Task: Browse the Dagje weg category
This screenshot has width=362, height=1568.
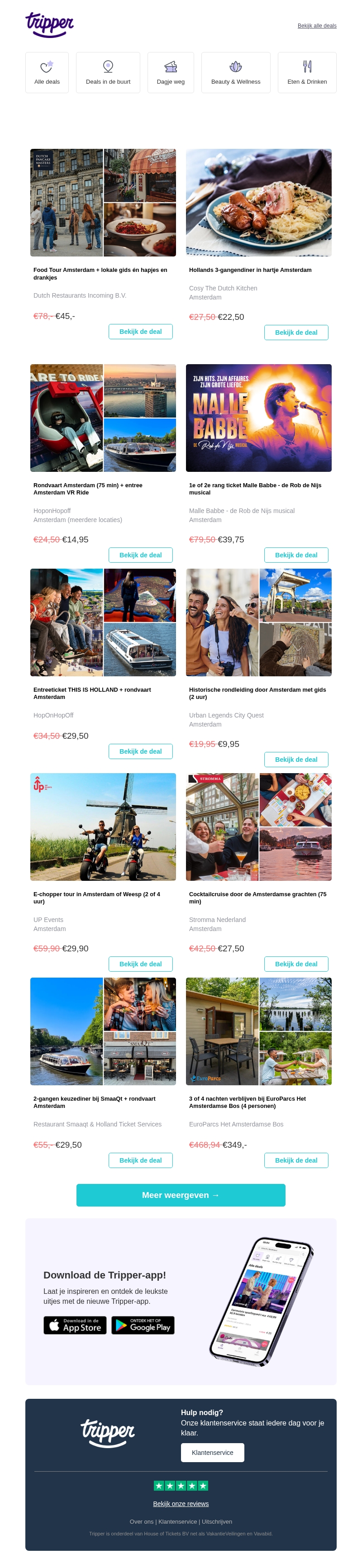Action: pos(170,72)
